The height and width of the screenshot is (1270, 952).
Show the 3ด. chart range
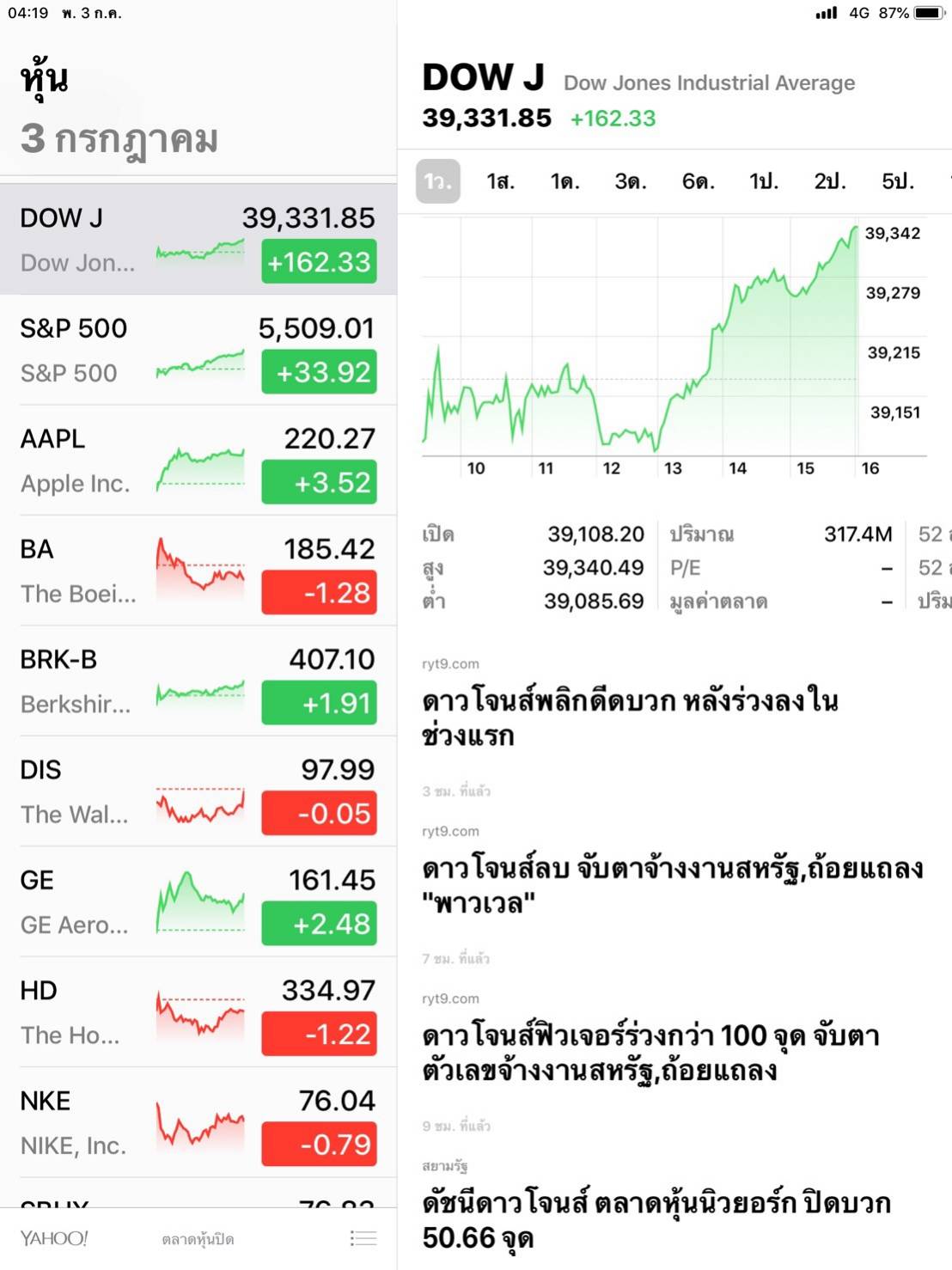(x=630, y=181)
